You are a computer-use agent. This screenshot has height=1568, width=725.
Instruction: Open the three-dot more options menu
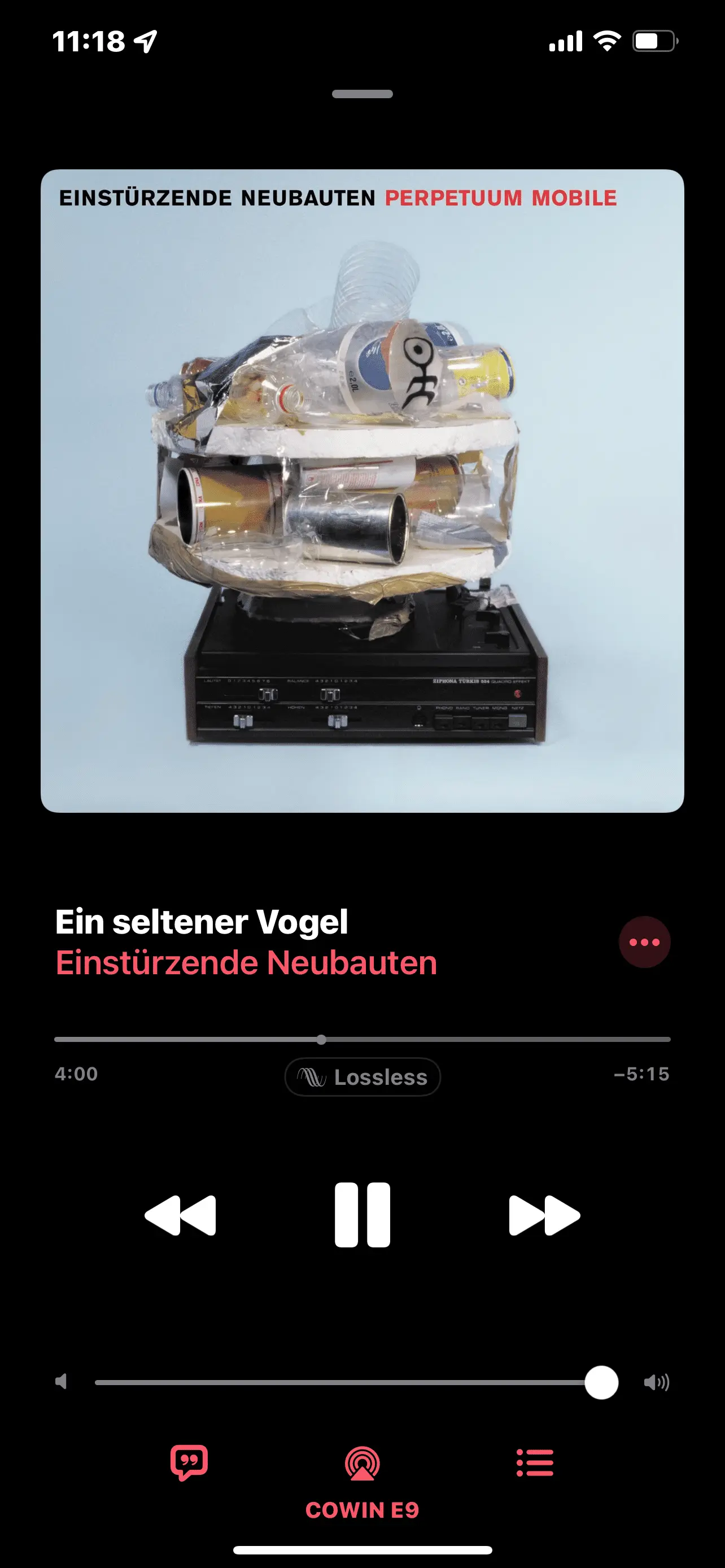[644, 942]
